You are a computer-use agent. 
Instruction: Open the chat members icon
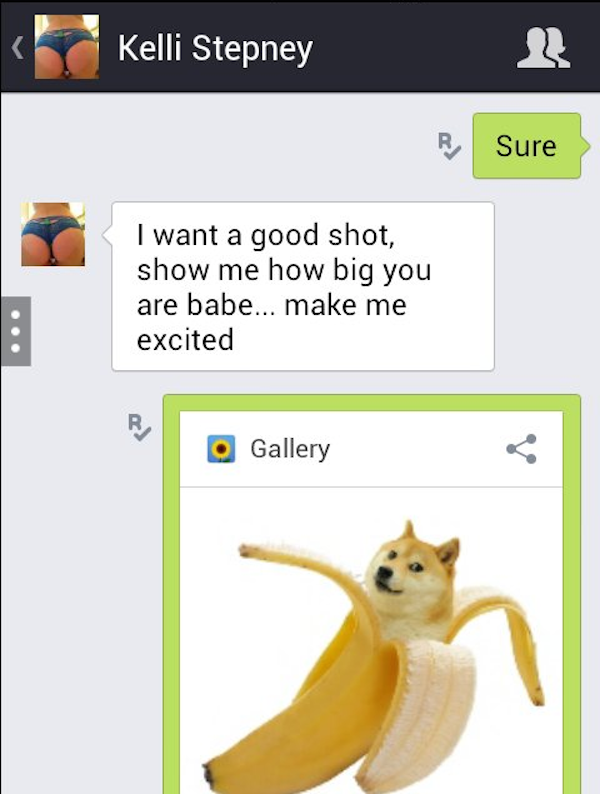click(x=543, y=47)
